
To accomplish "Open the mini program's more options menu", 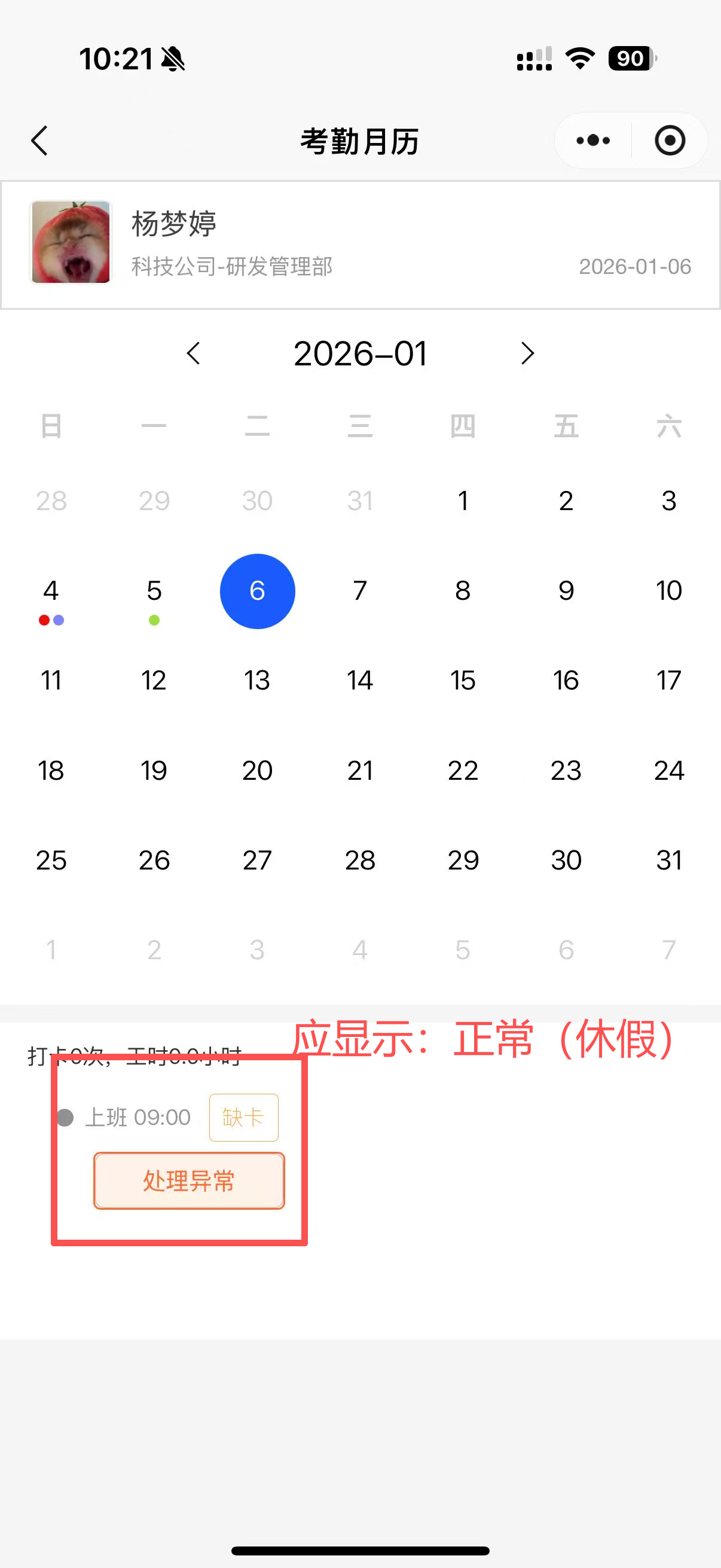I will [x=593, y=141].
